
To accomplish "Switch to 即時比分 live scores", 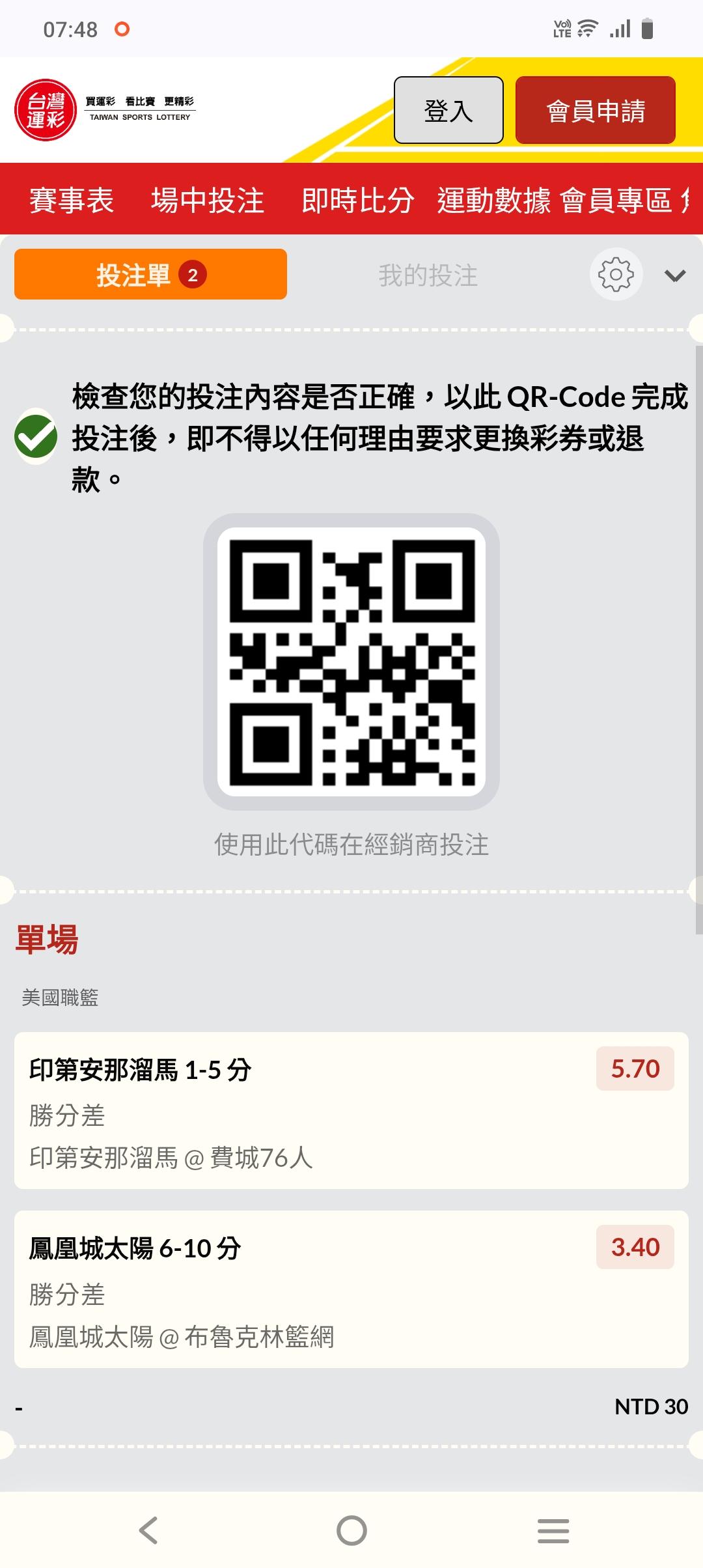I will point(358,200).
